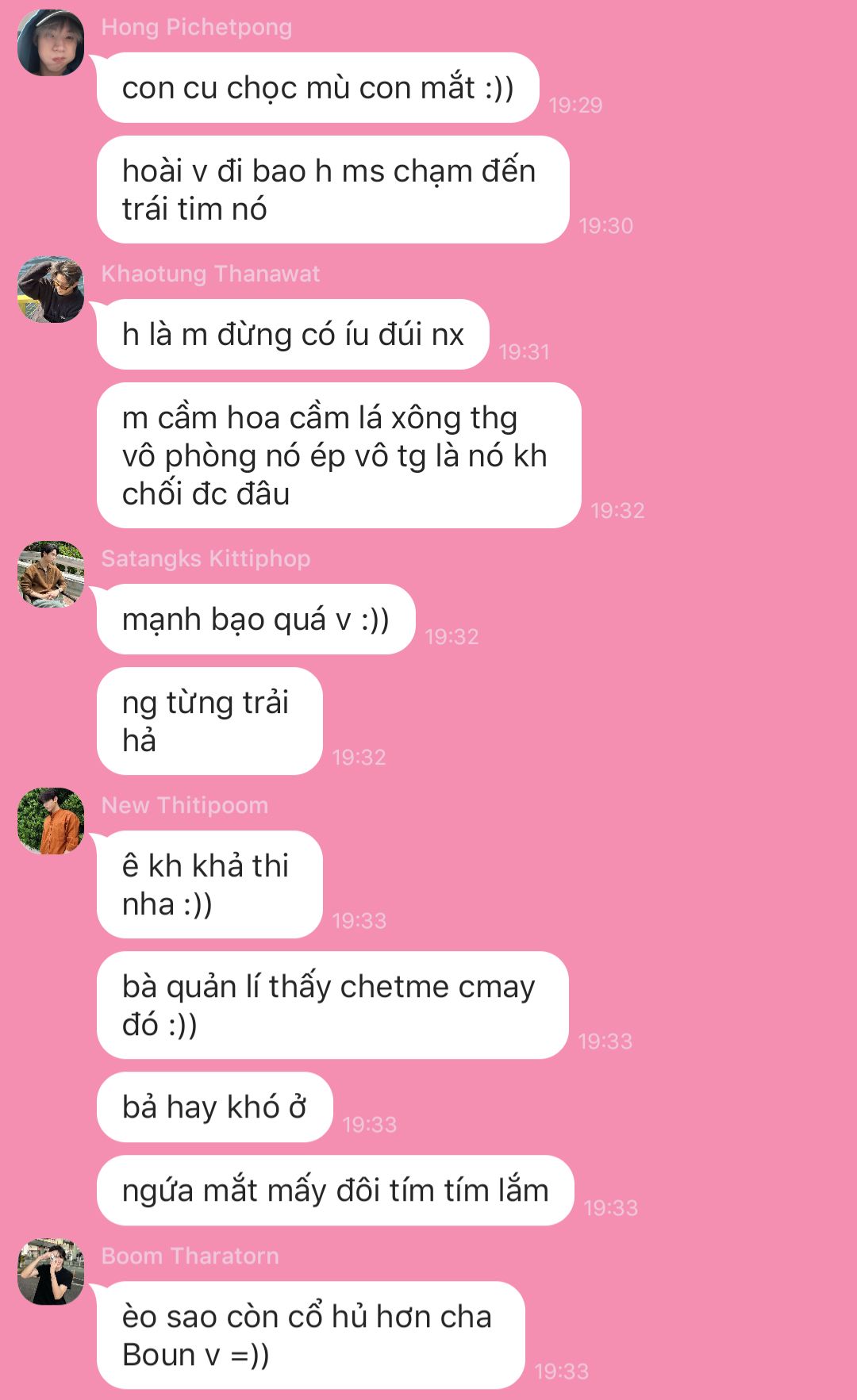Image resolution: width=857 pixels, height=1400 pixels.
Task: Tap Satangks Kittiphop's avatar
Action: [51, 574]
